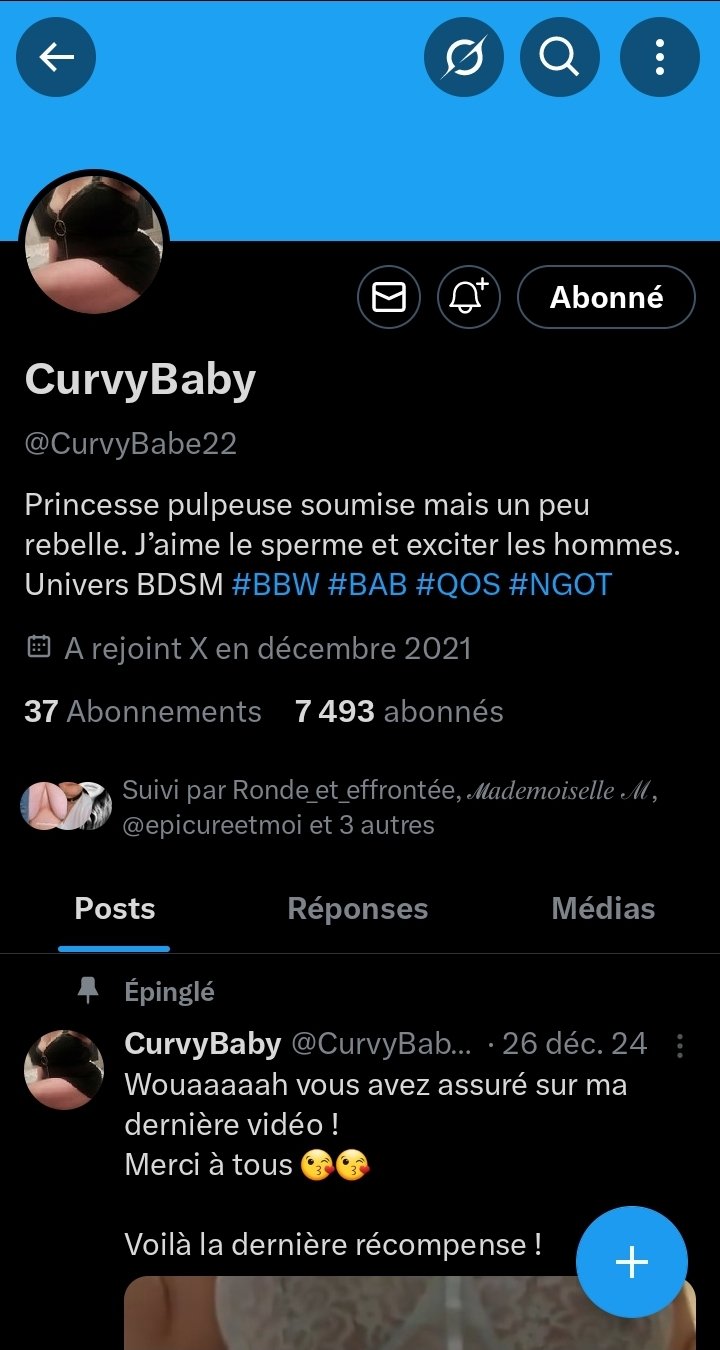The width and height of the screenshot is (720, 1350).
Task: Open the large profile picture
Action: (x=94, y=243)
